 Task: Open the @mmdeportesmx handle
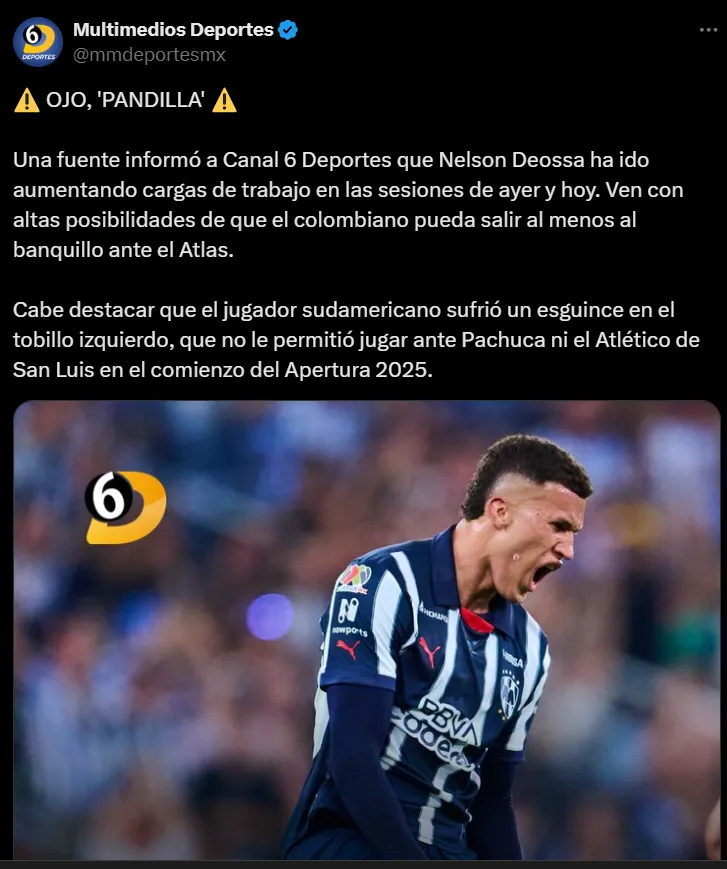pos(149,55)
